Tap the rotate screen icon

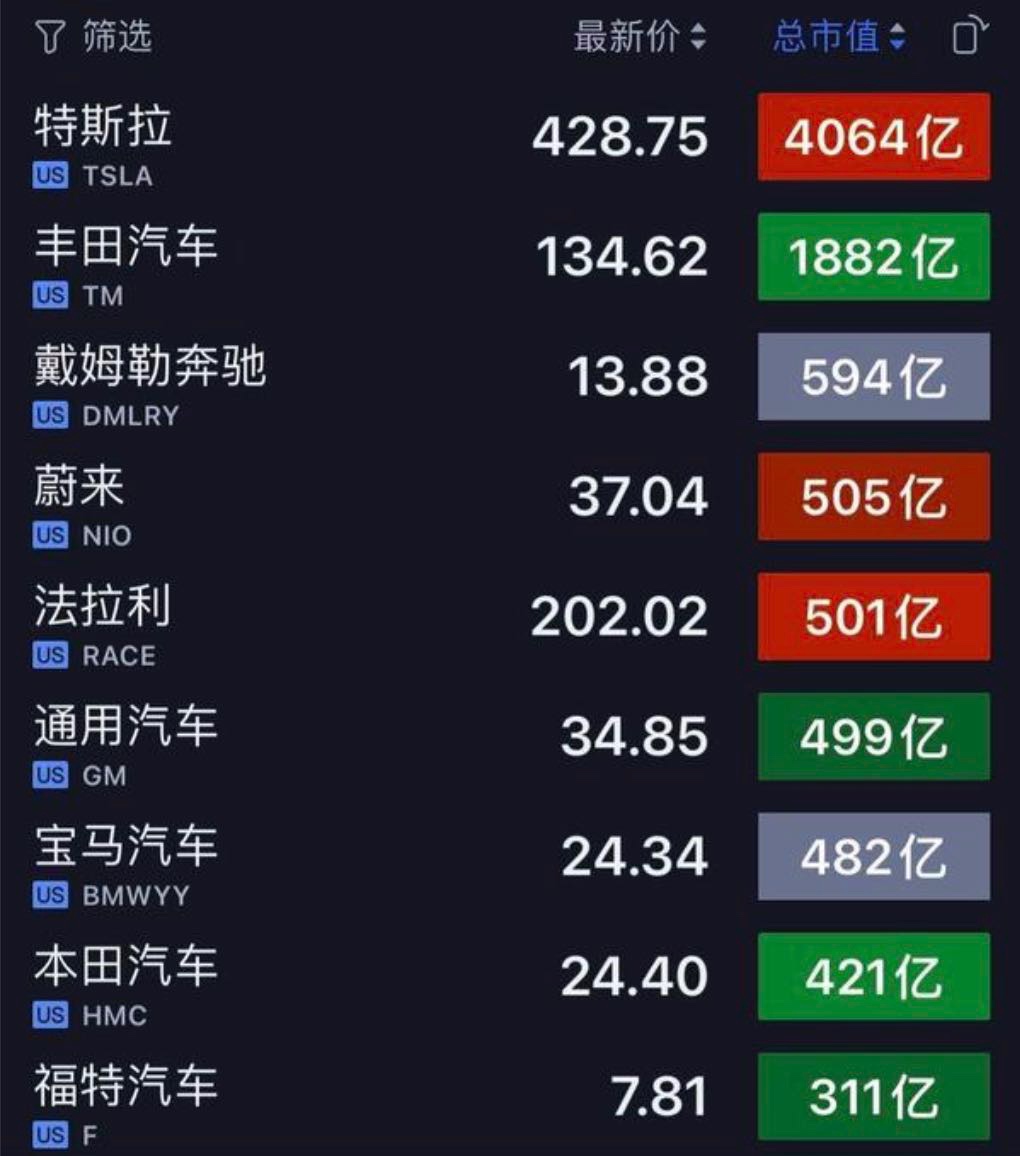(x=968, y=37)
